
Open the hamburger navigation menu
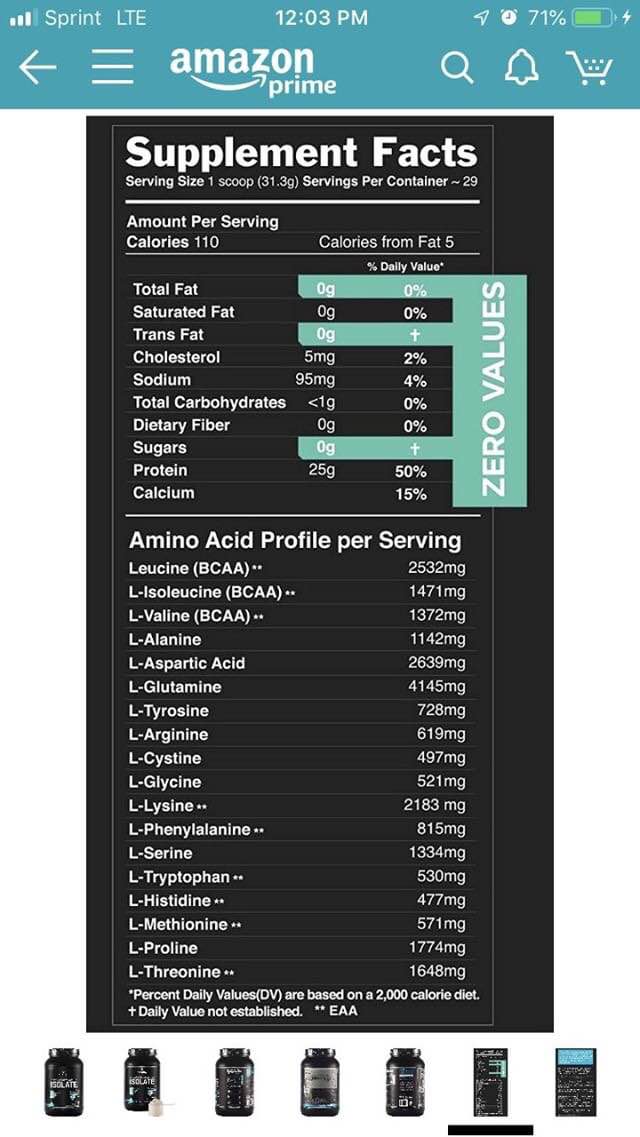click(x=112, y=68)
